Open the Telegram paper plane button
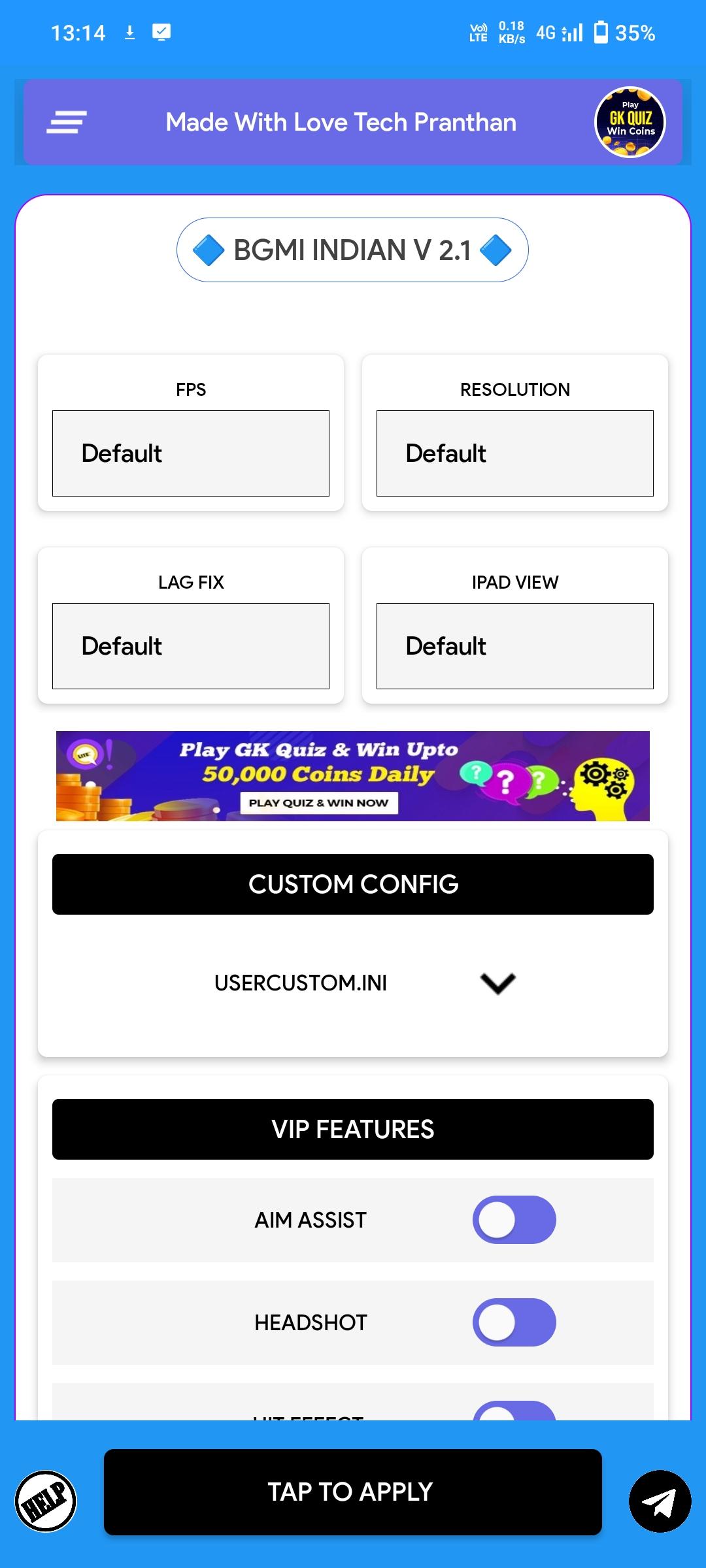The height and width of the screenshot is (1568, 706). (660, 1501)
